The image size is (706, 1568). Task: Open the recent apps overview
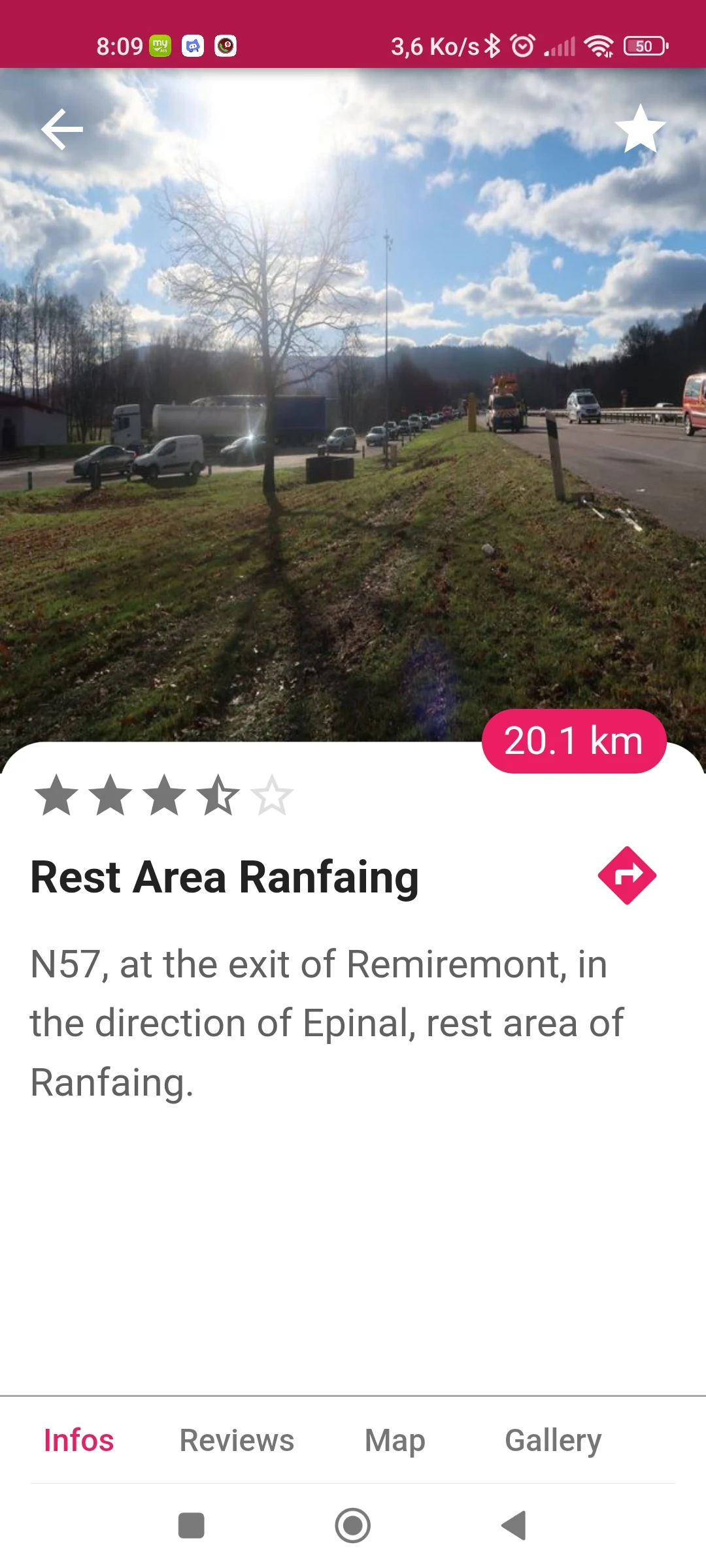192,1526
